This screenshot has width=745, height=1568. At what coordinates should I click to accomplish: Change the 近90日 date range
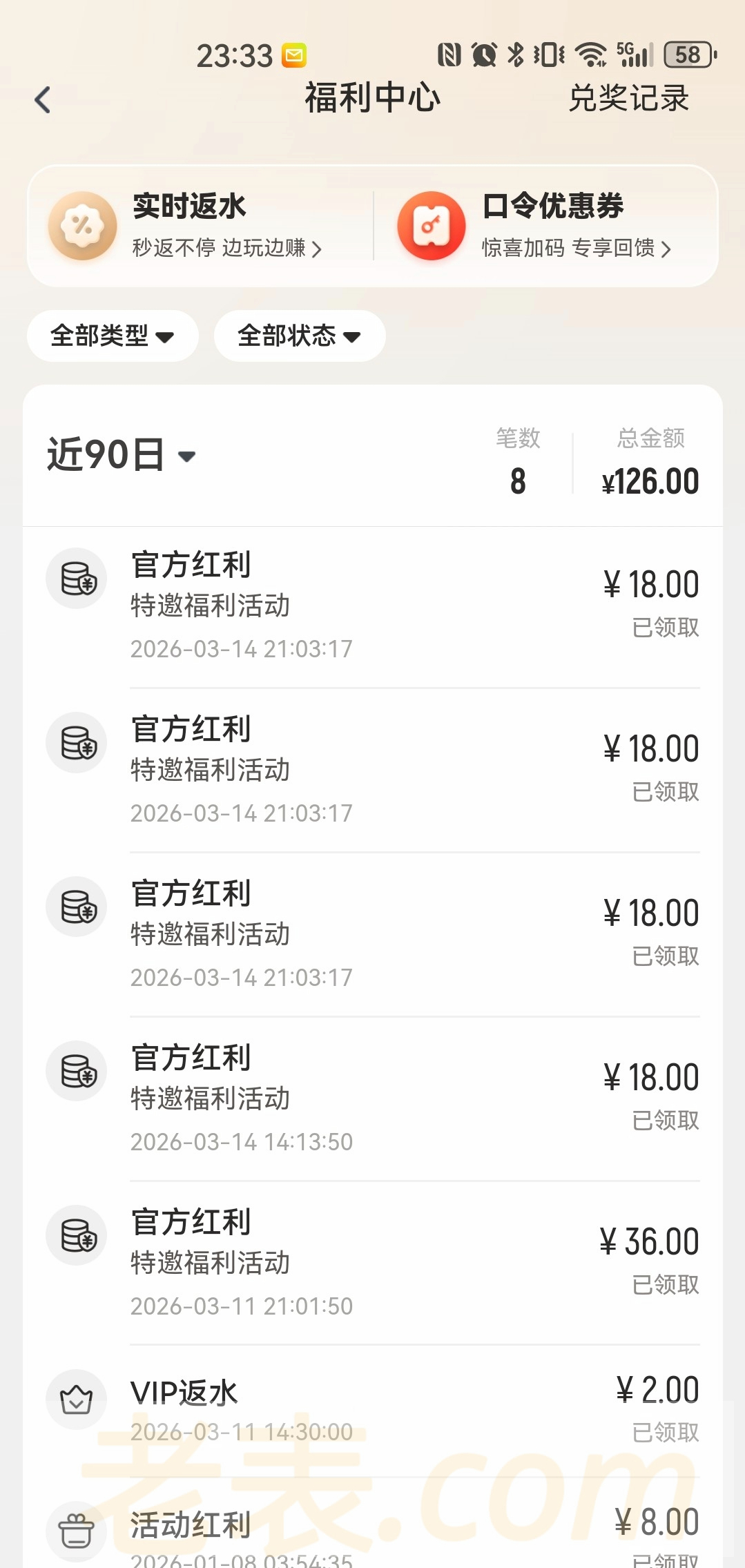tap(122, 455)
